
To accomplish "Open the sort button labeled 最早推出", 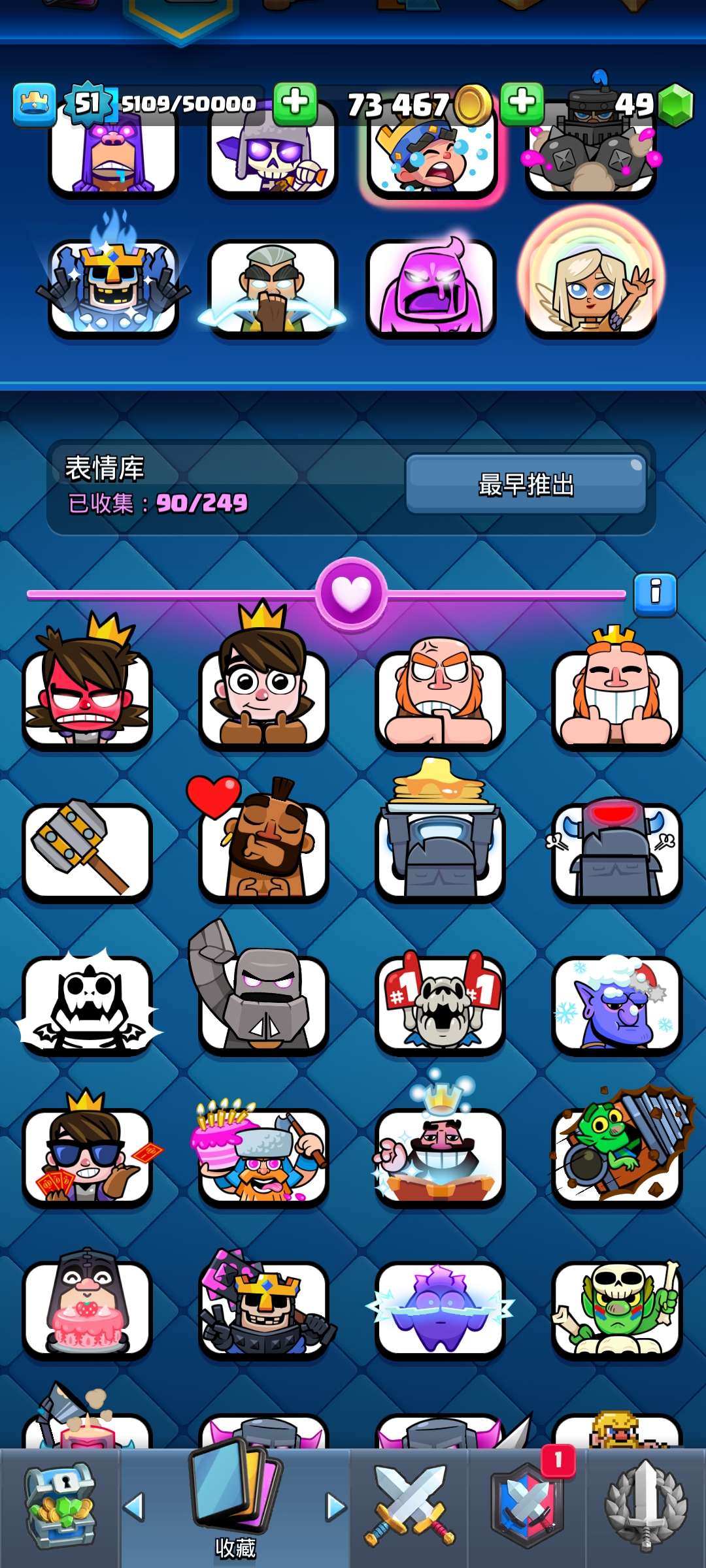I will tap(526, 484).
